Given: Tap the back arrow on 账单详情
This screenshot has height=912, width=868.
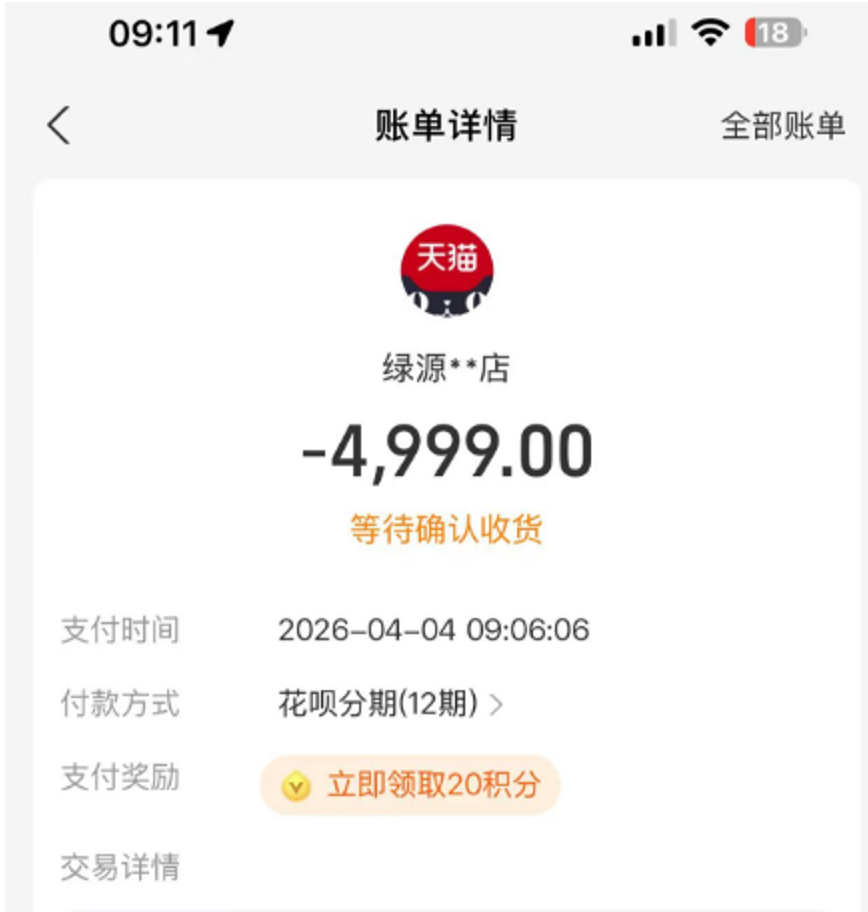Looking at the screenshot, I should point(58,125).
